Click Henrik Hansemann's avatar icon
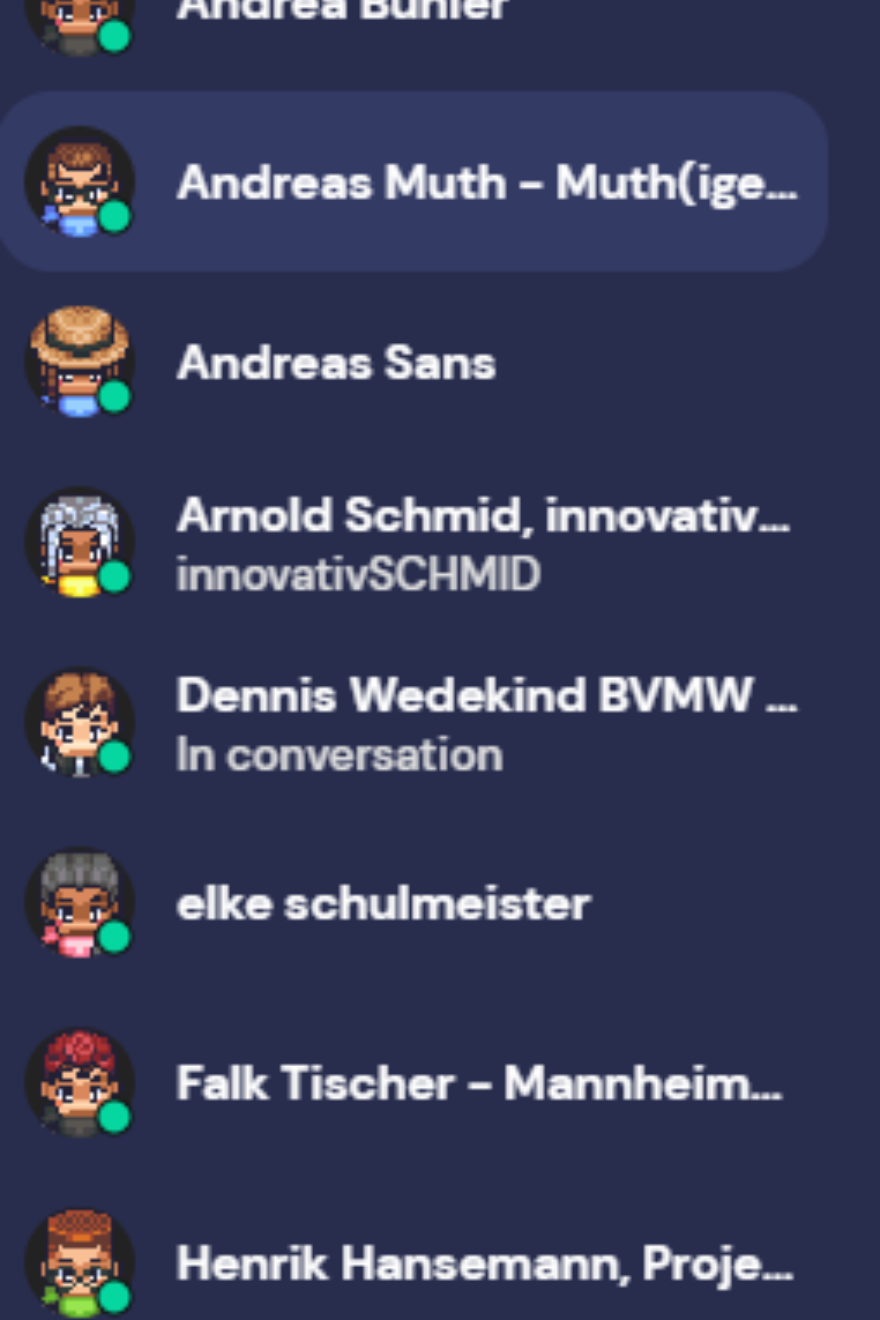The width and height of the screenshot is (880, 1320). pos(80,1262)
